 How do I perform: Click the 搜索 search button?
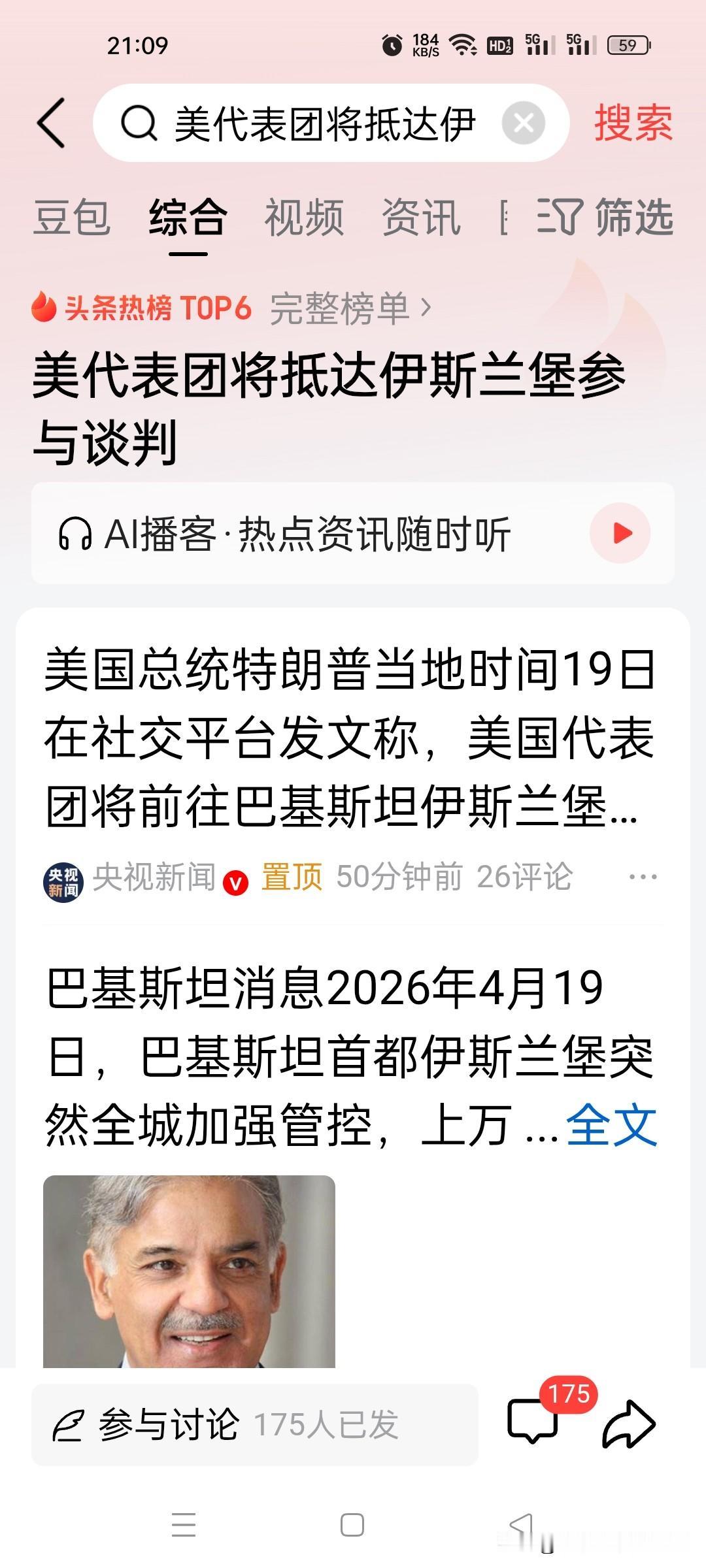pos(632,123)
